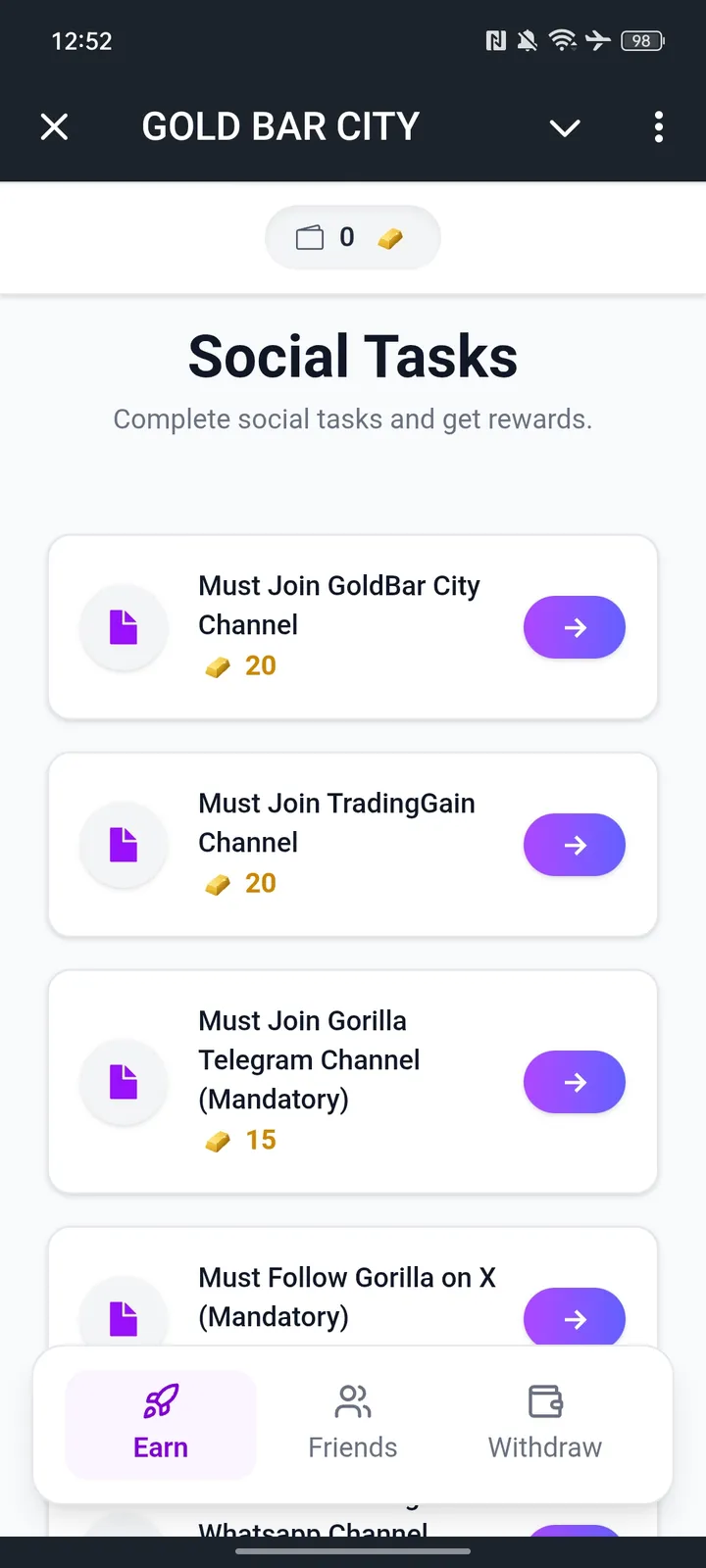Tap the document icon for GoldBar City task
The height and width of the screenshot is (1568, 706).
pos(124,627)
